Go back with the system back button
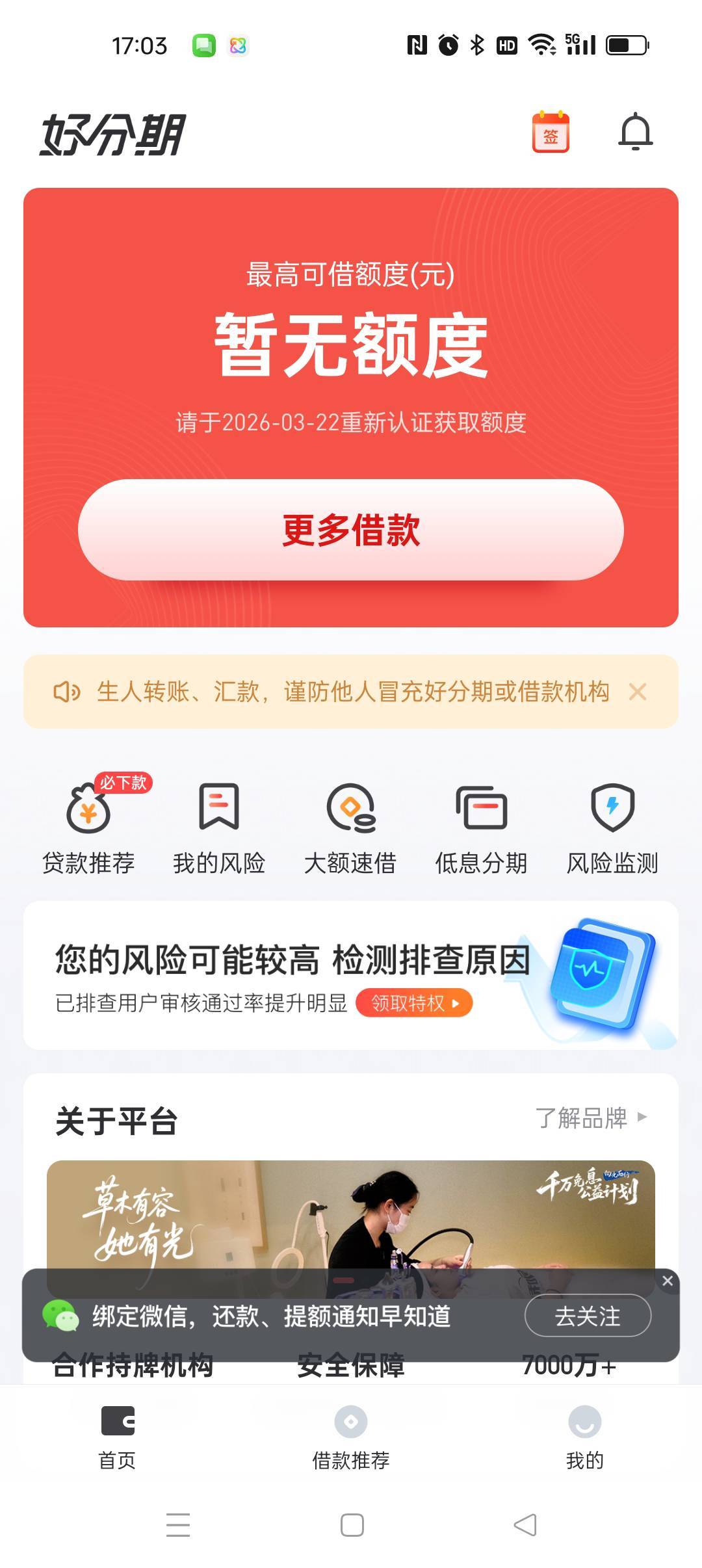The width and height of the screenshot is (702, 1568). pyautogui.click(x=525, y=1525)
